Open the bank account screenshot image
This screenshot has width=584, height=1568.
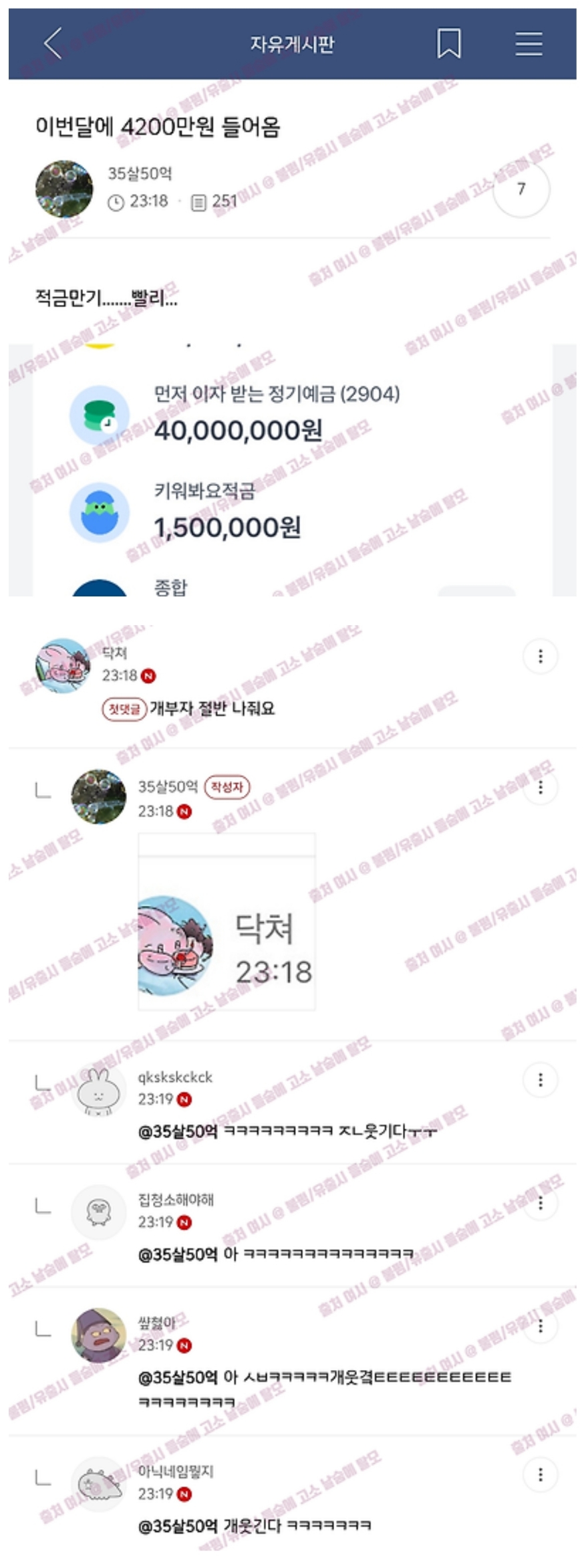coord(292,469)
